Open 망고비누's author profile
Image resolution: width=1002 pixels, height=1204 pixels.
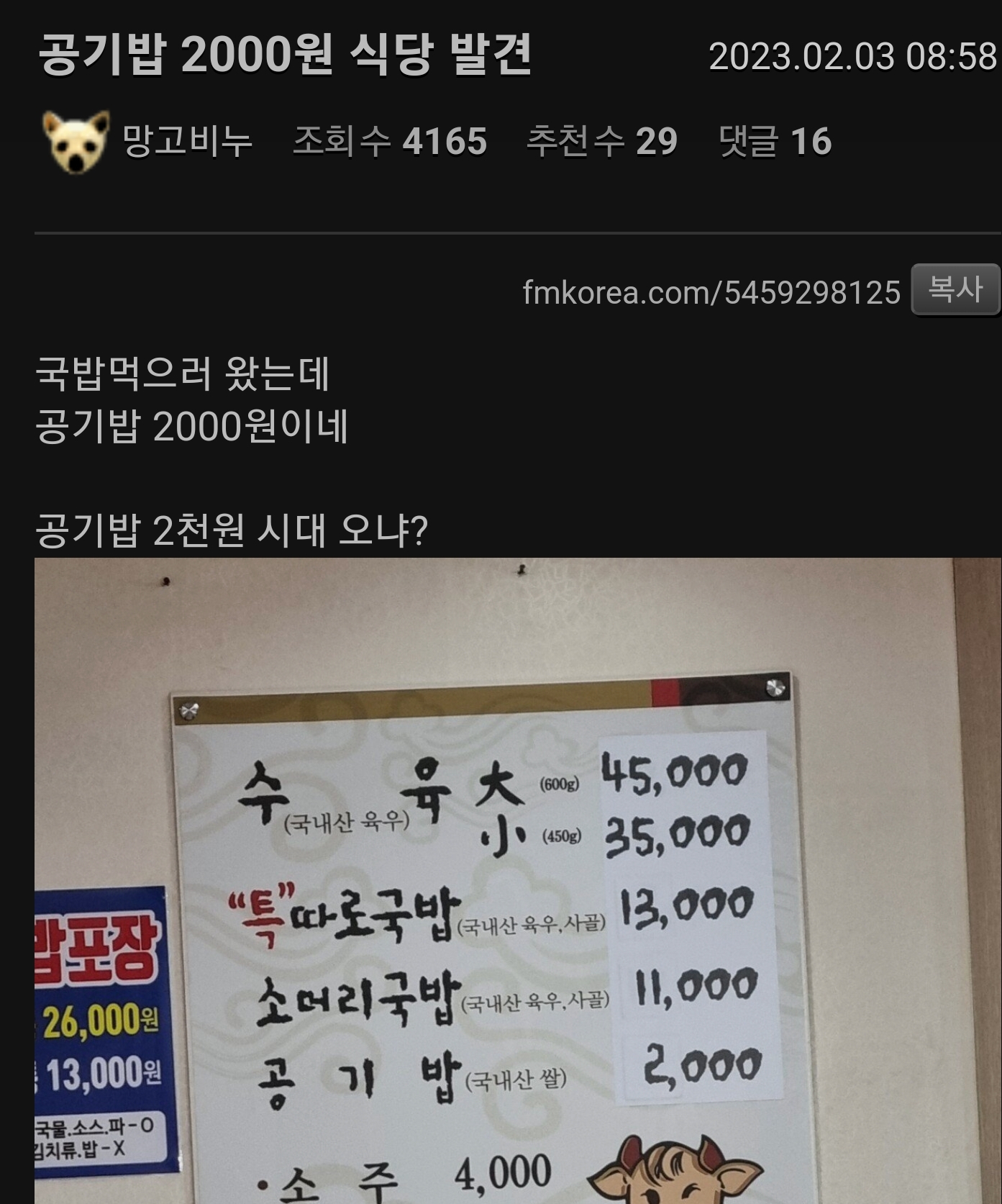pyautogui.click(x=187, y=141)
